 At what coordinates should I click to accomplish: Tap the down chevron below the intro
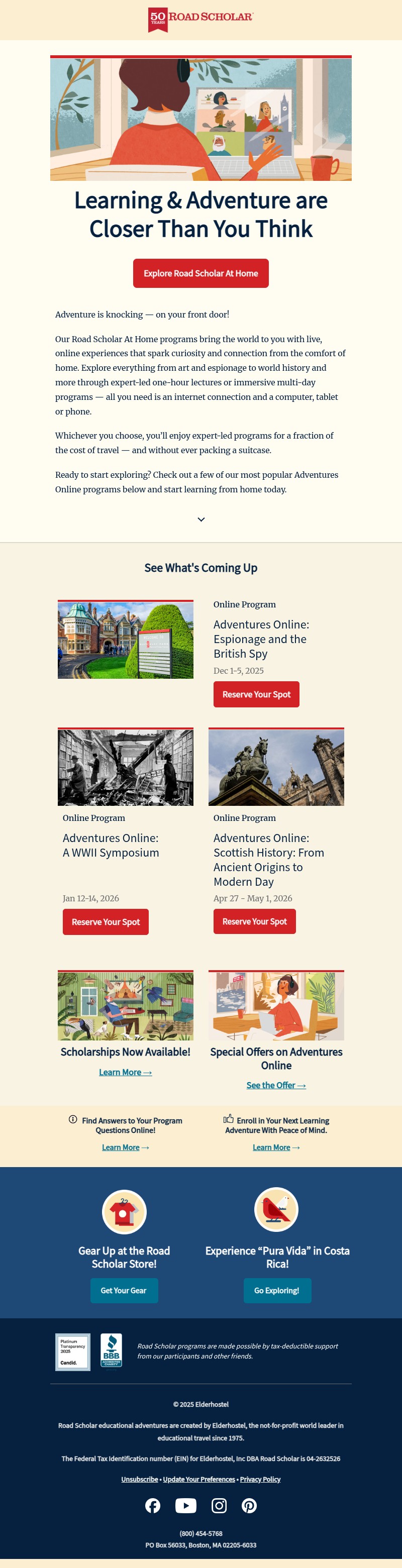pyautogui.click(x=201, y=519)
